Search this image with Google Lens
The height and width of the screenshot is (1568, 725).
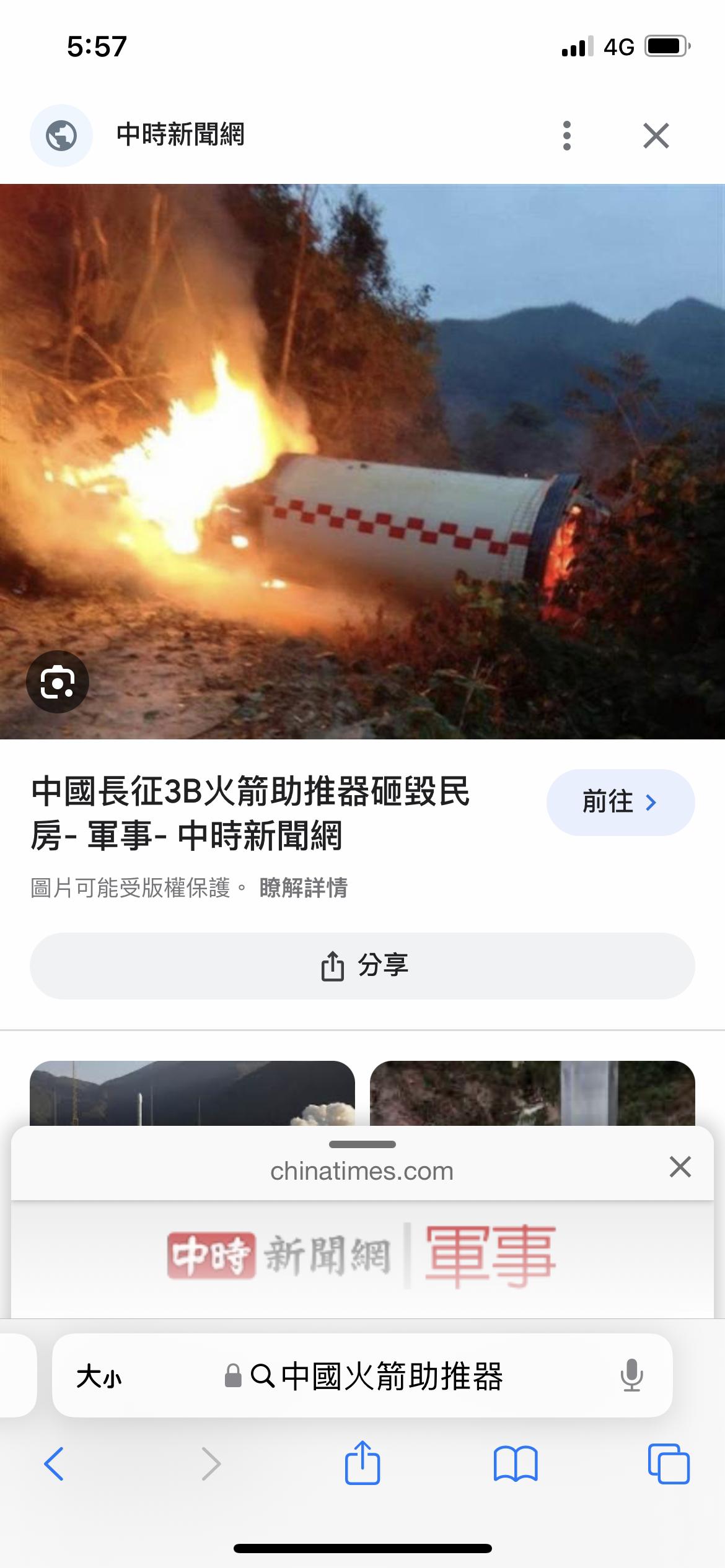pos(58,682)
